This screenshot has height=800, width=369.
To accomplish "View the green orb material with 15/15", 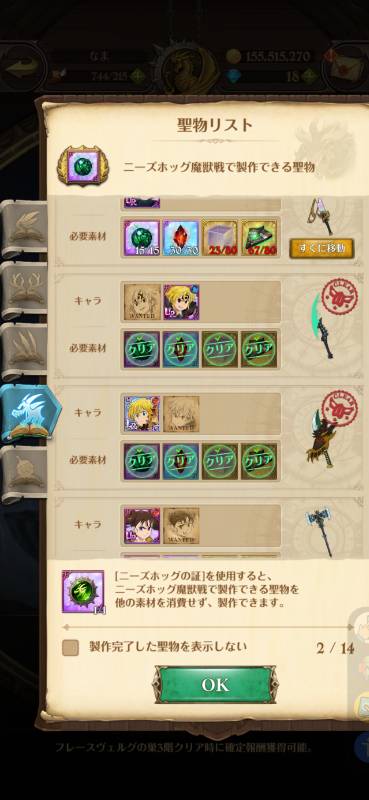I will (x=141, y=238).
